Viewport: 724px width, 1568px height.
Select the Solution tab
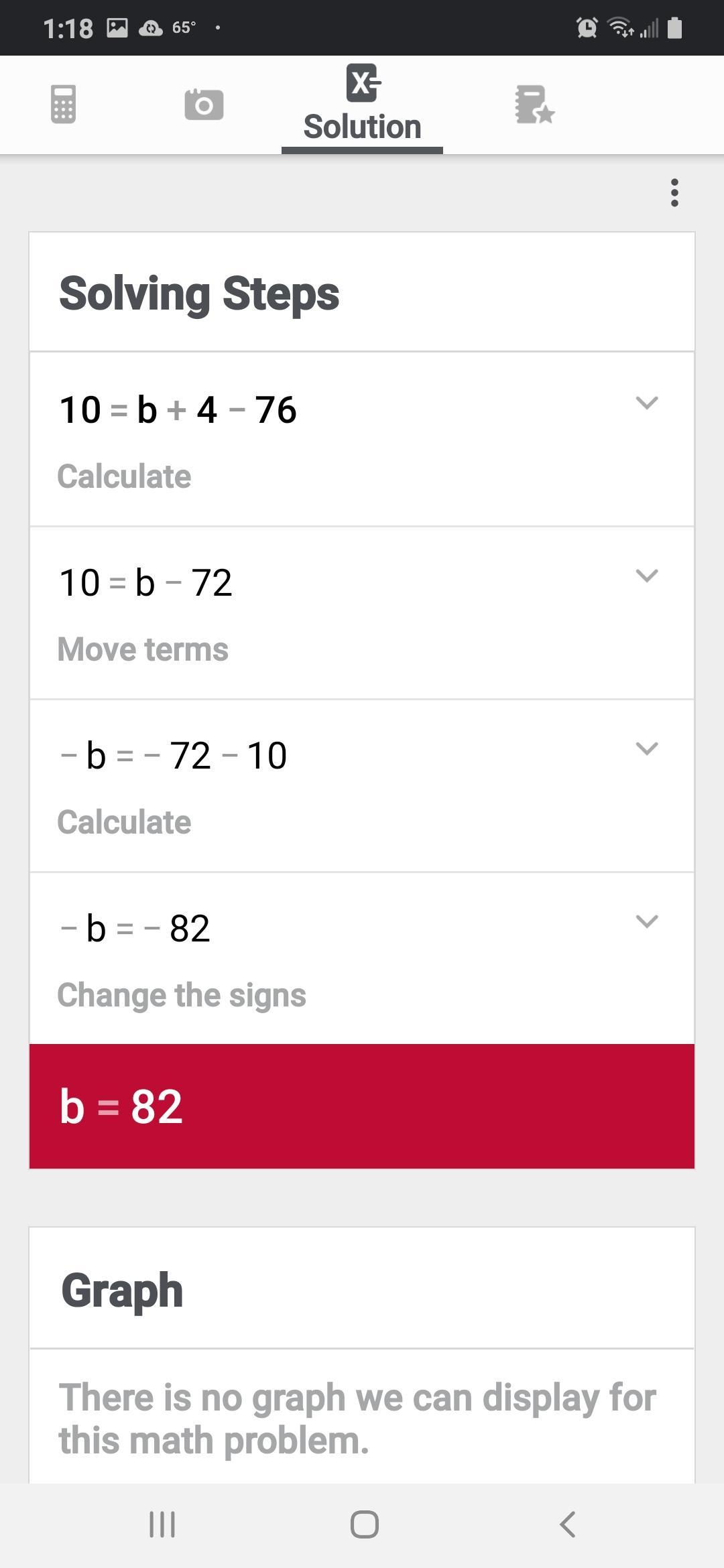coord(362,105)
